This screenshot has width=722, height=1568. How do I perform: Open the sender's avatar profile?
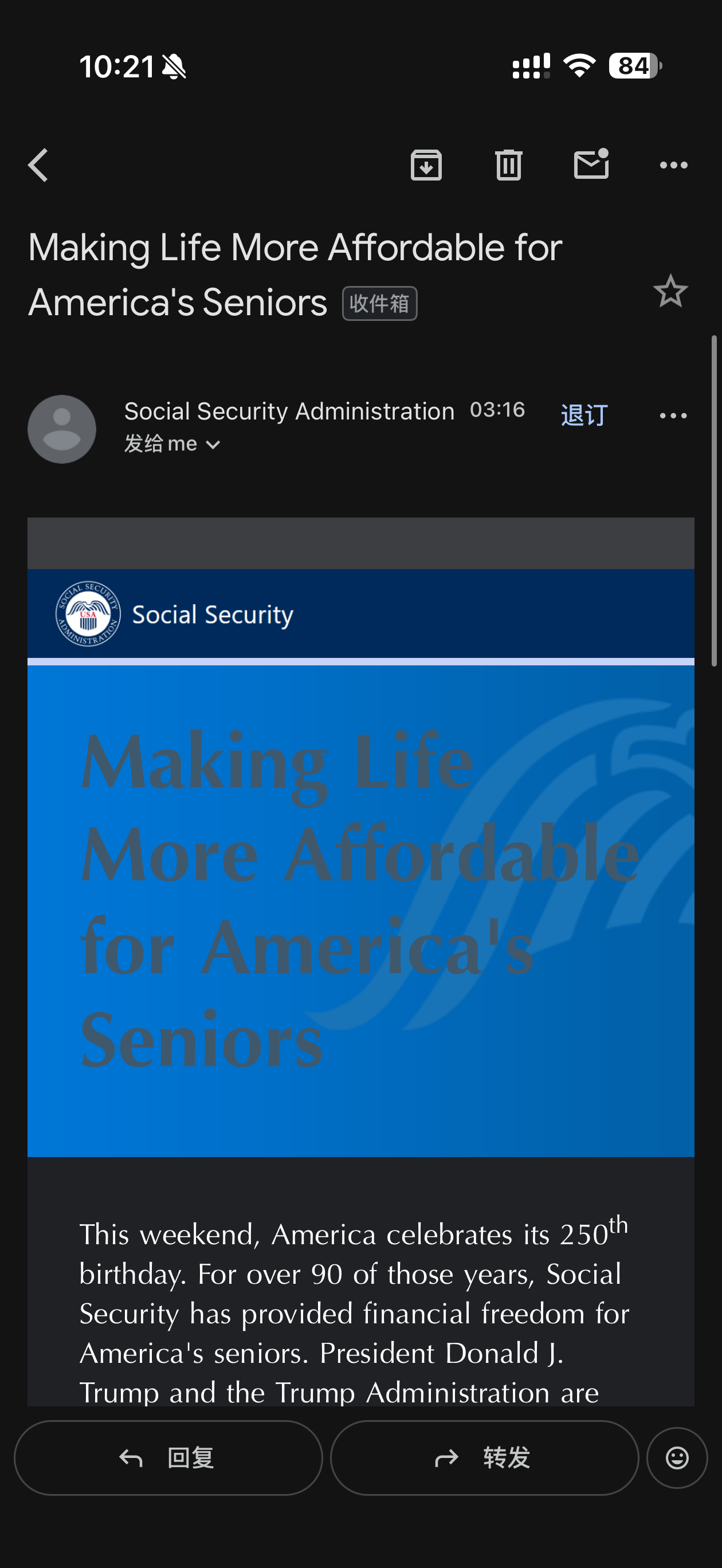[x=62, y=429]
